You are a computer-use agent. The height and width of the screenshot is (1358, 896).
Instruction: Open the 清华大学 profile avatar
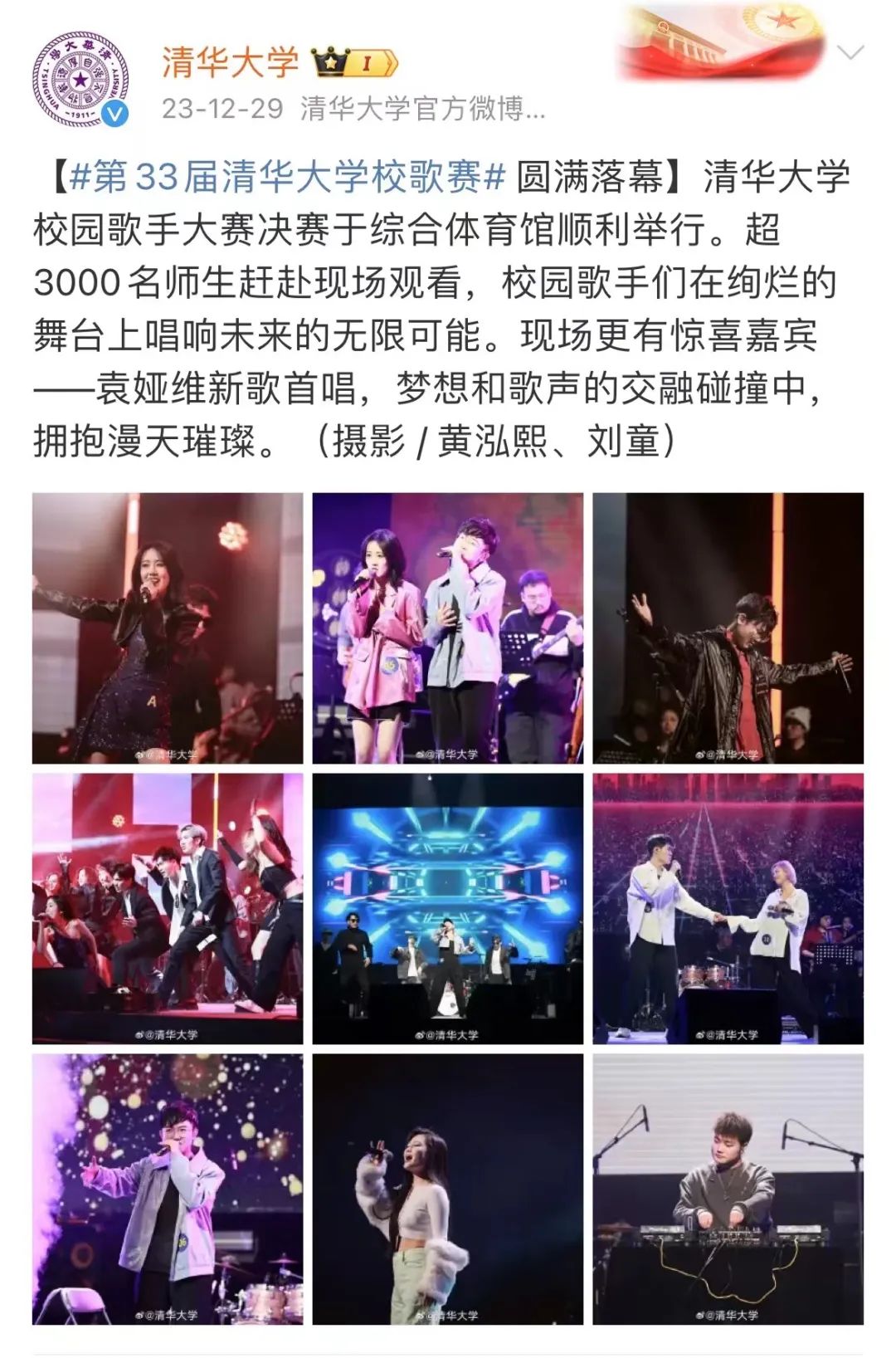pos(80,80)
